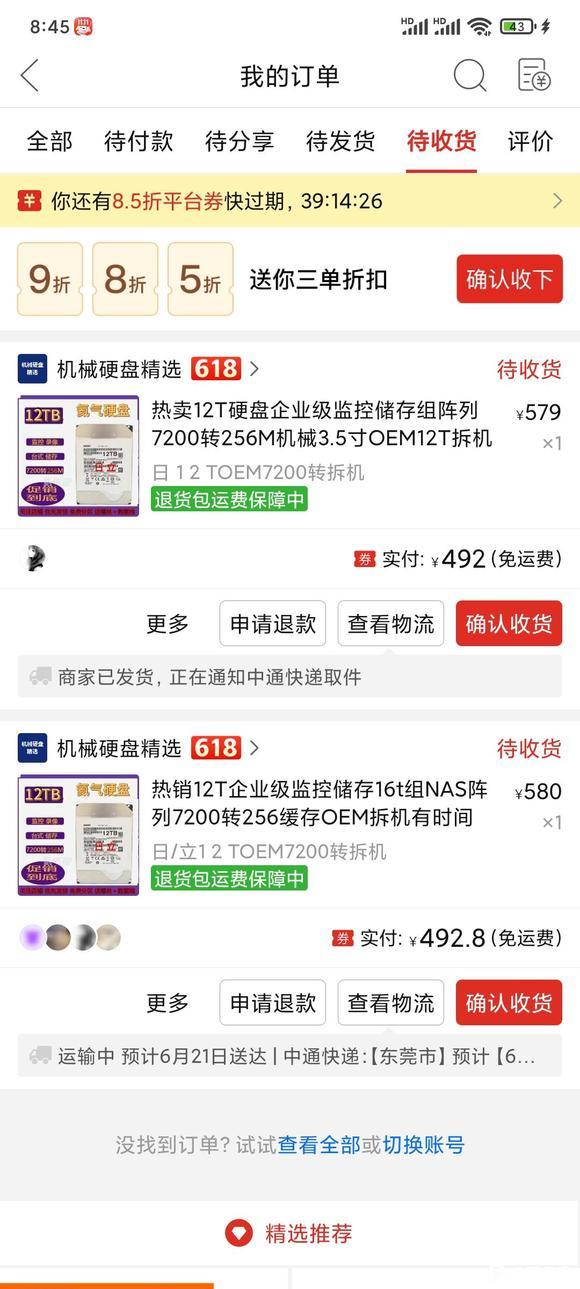This screenshot has height=1289, width=580.
Task: Apply for refund on the ¥492 order
Action: coord(273,624)
